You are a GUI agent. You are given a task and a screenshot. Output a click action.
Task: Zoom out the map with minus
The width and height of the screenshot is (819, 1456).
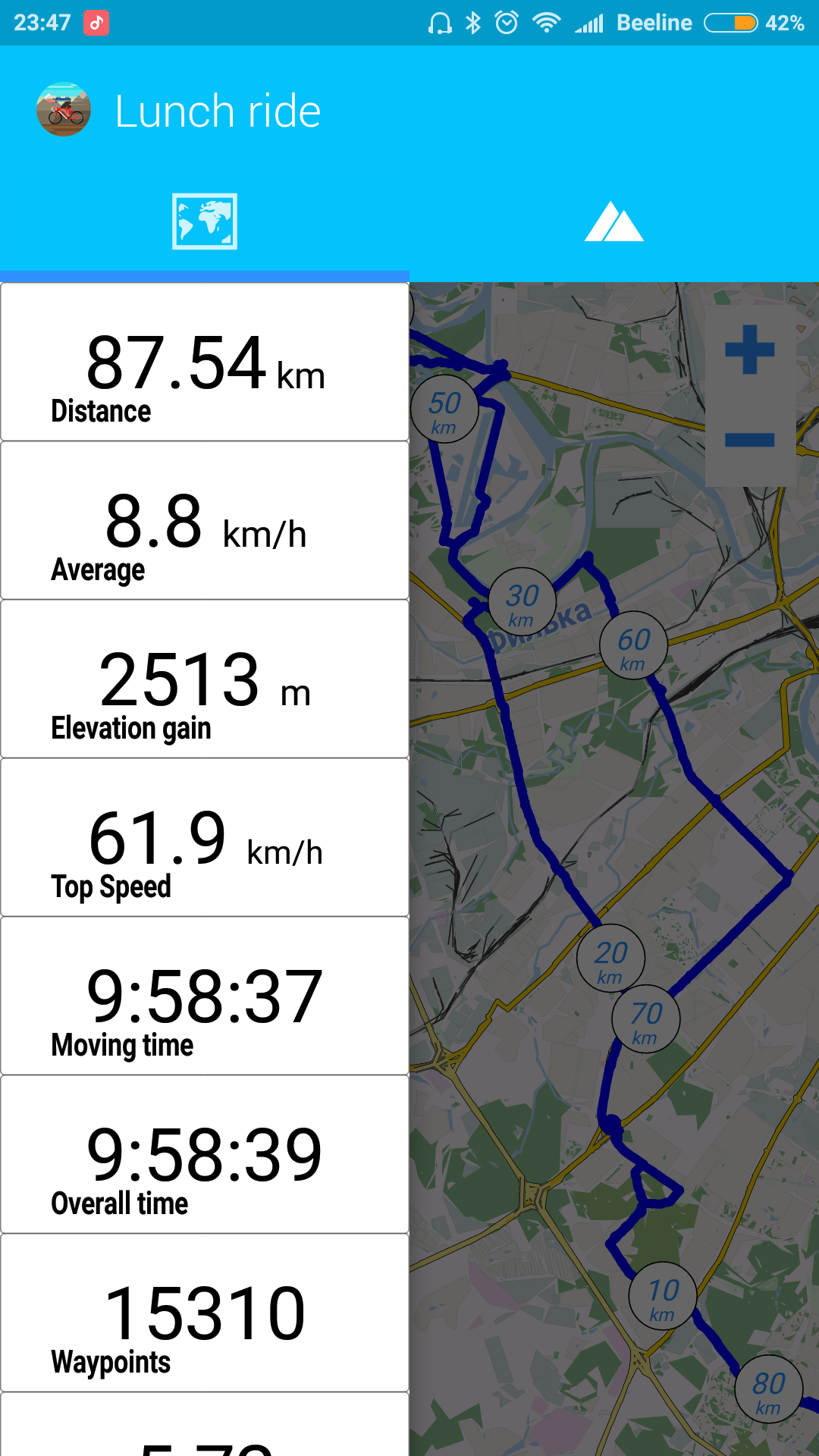(x=749, y=440)
